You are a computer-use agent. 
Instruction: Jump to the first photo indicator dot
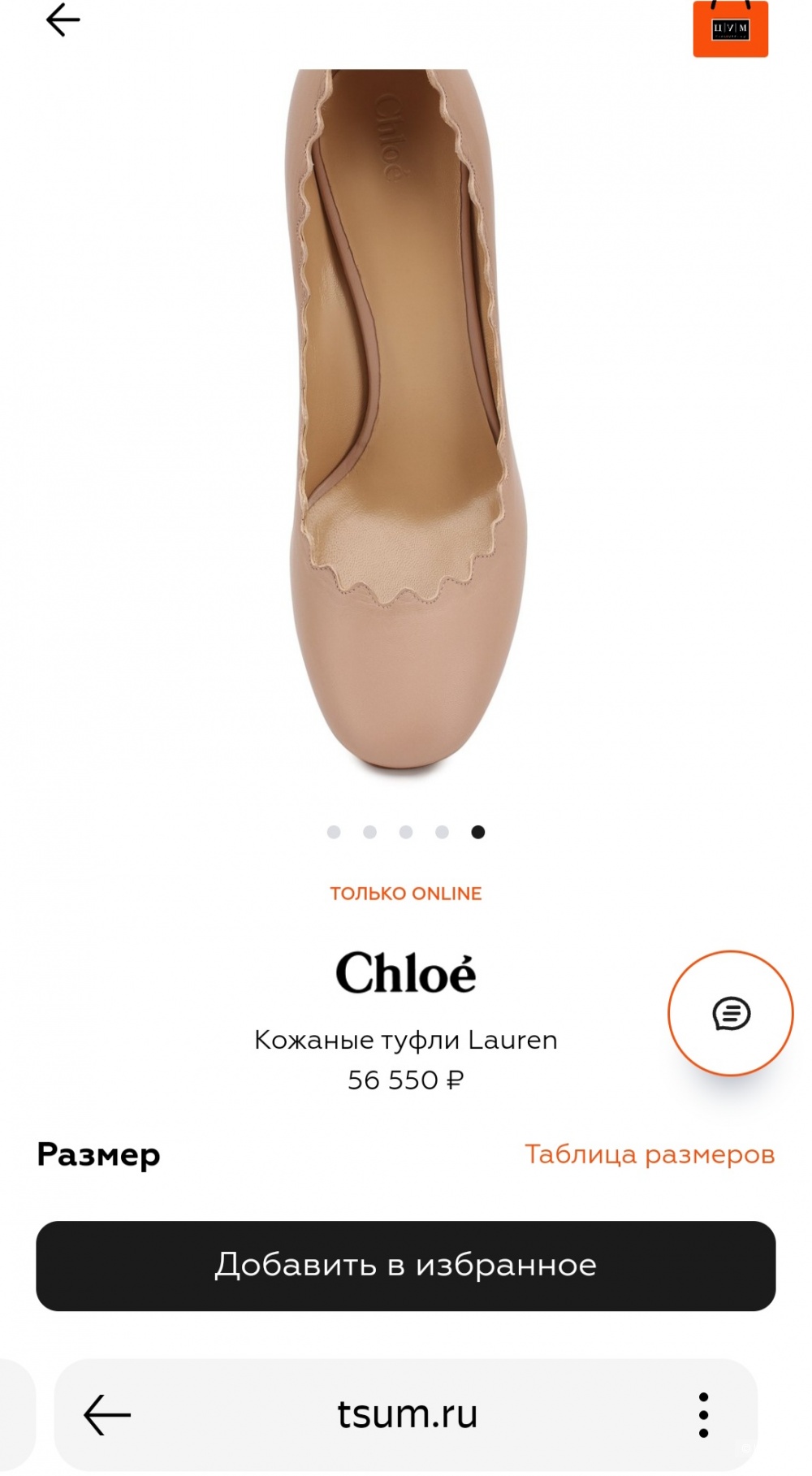(334, 832)
